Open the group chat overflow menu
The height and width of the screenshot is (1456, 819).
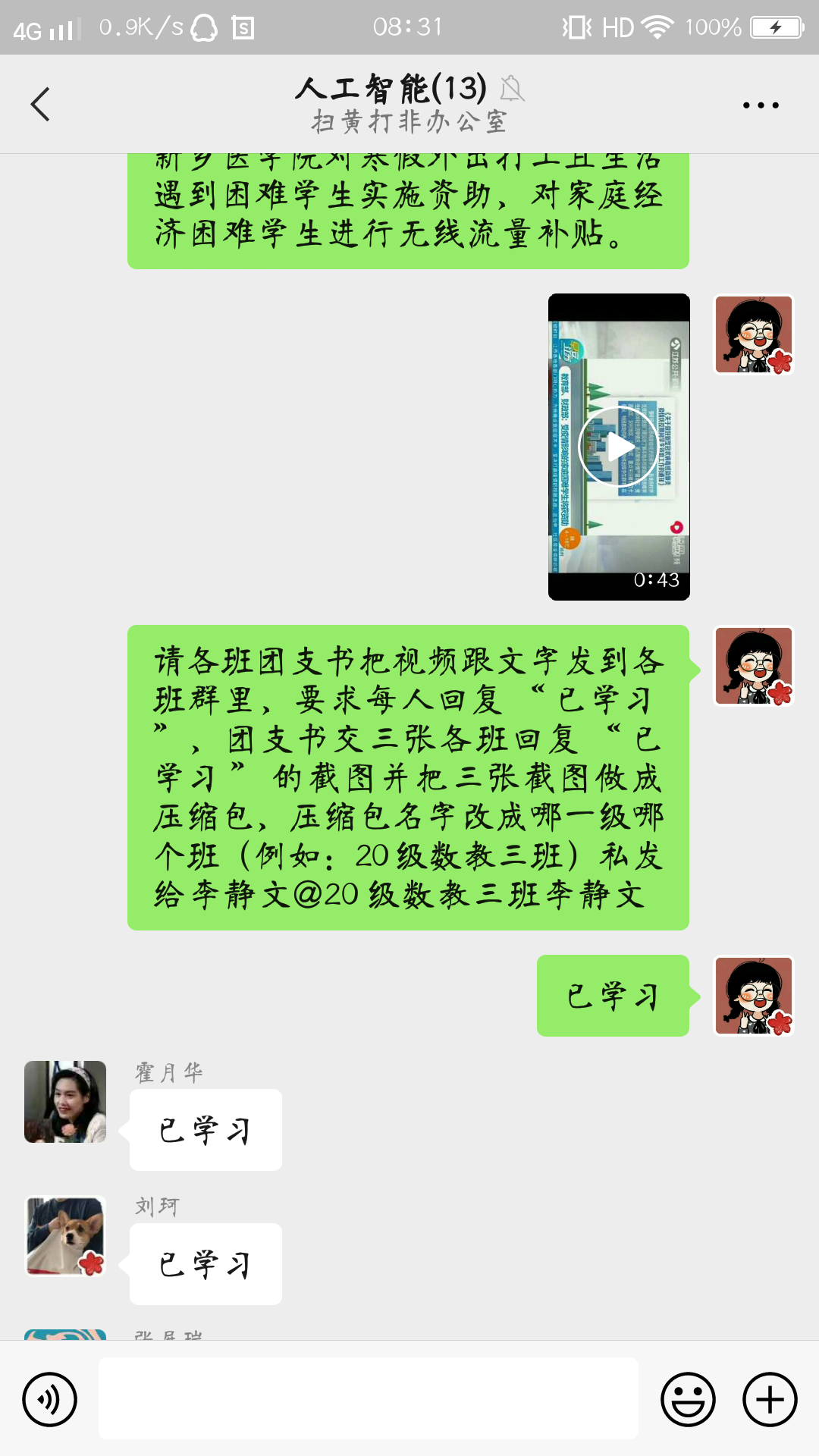click(761, 105)
